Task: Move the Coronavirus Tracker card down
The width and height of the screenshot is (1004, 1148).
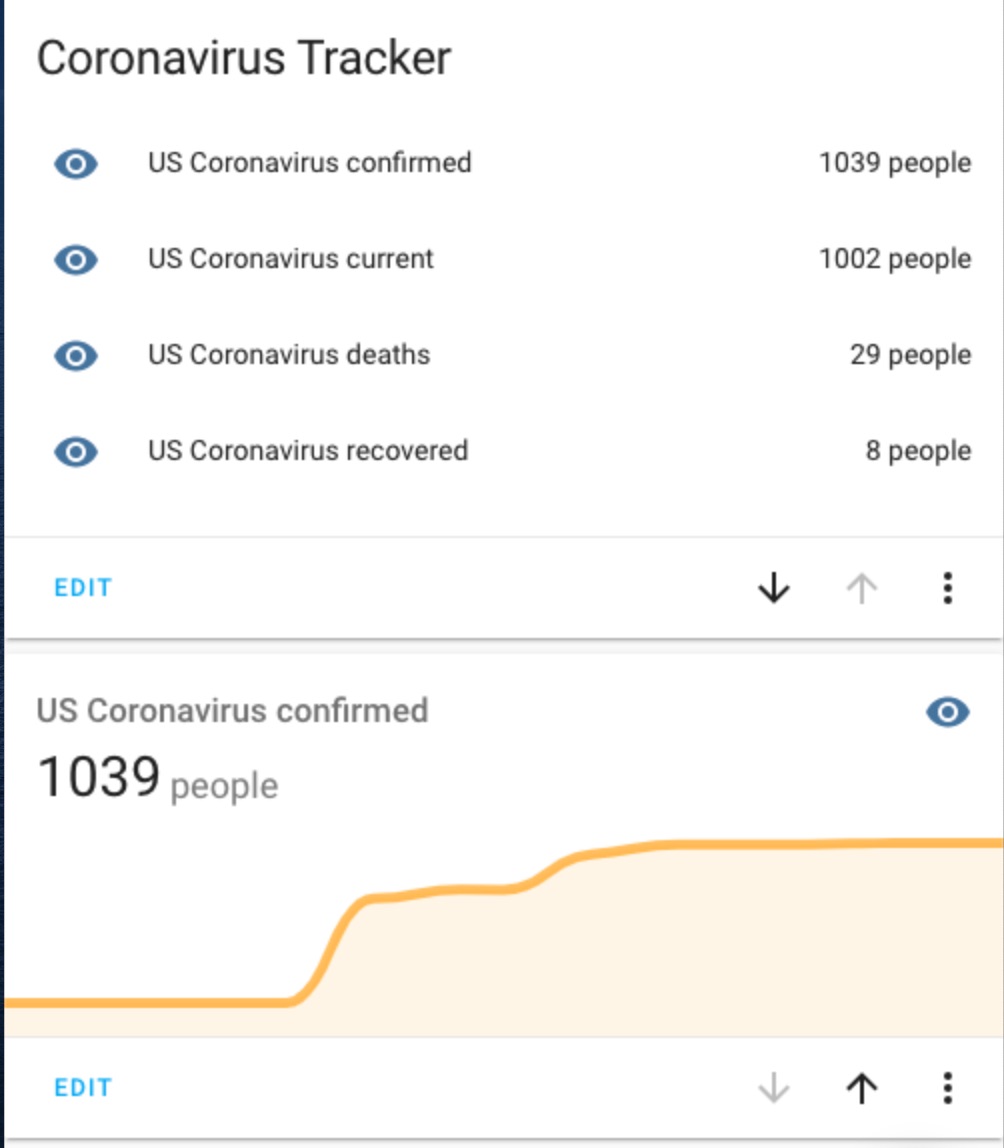Action: click(x=773, y=587)
